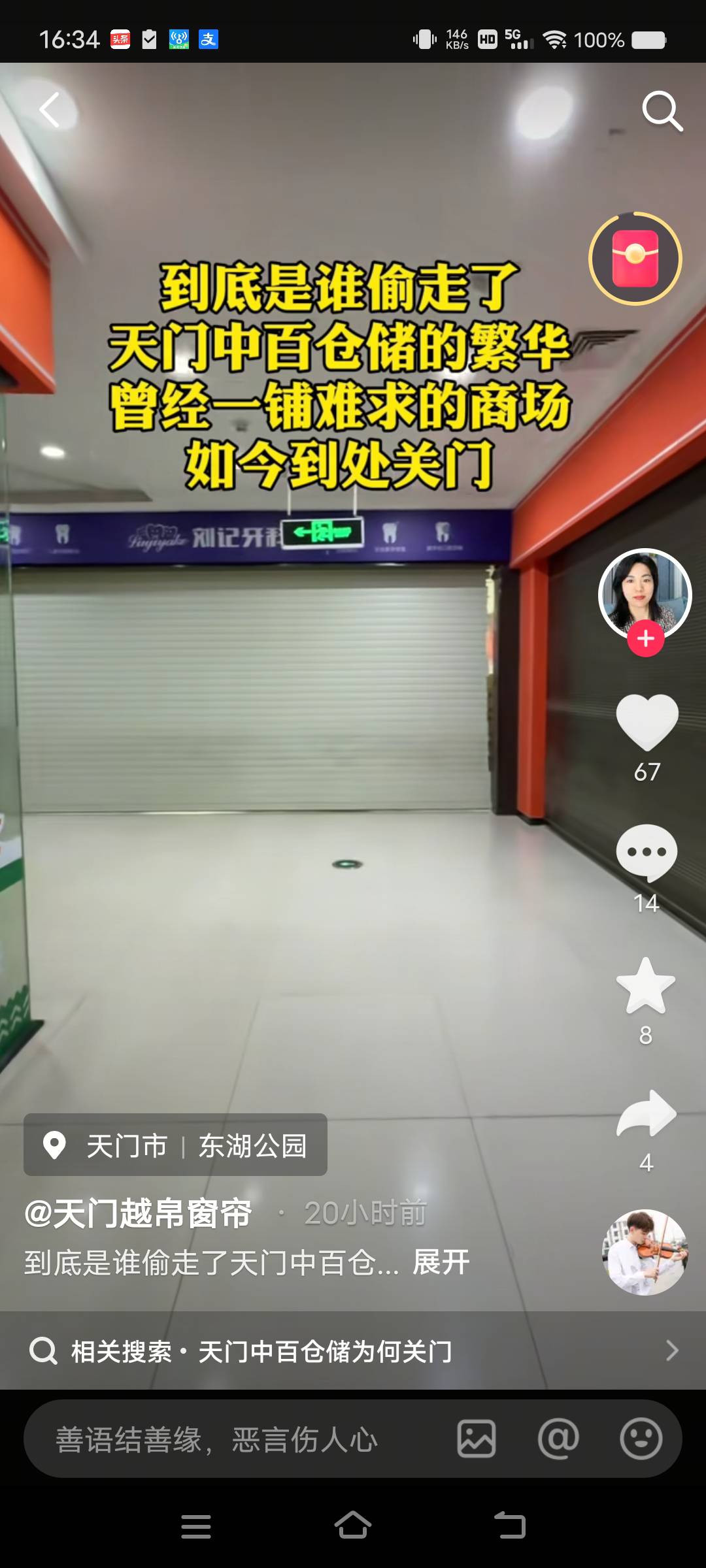Open the system recent apps

(195, 1526)
